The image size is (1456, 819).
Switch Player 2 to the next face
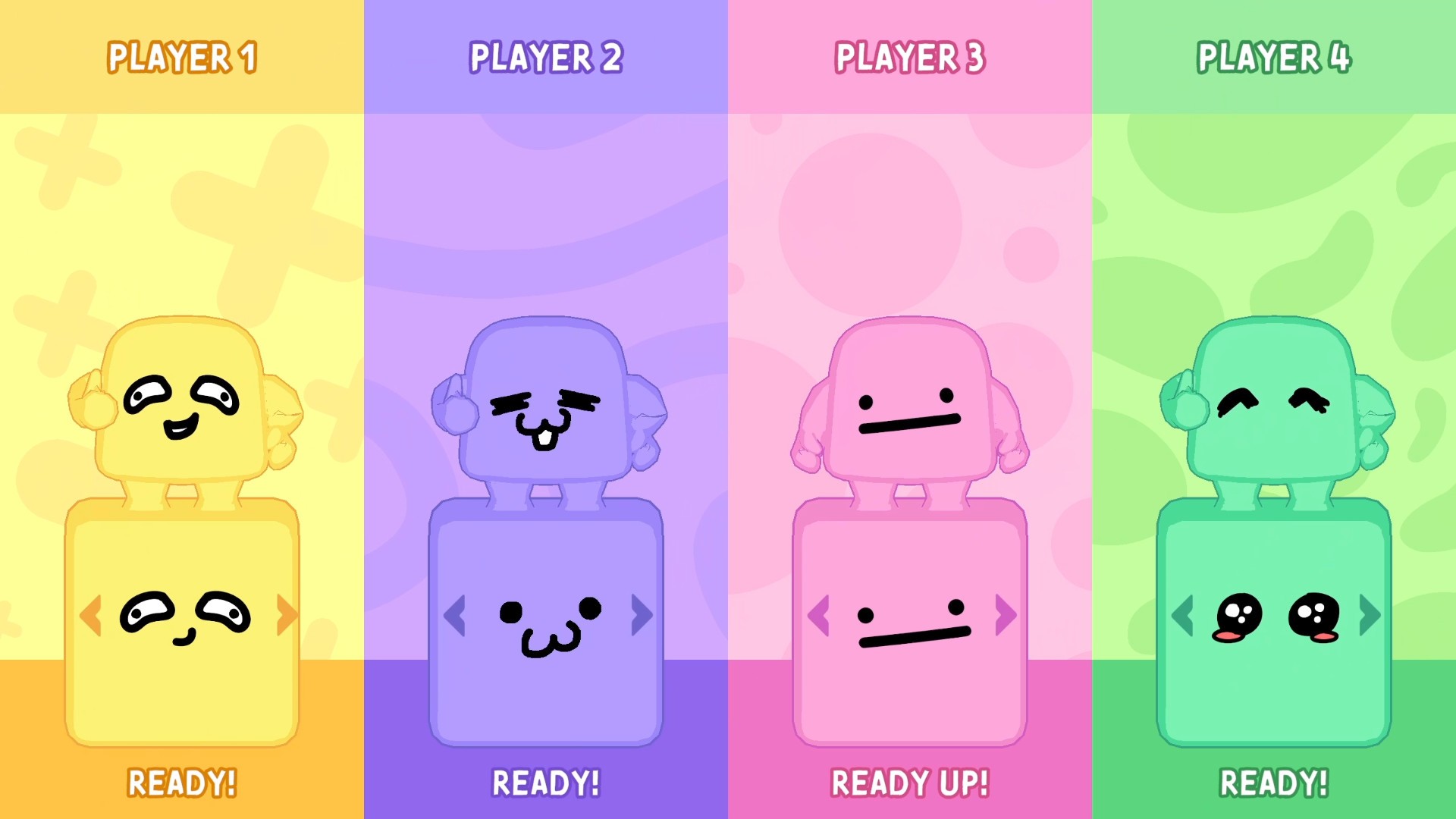click(641, 615)
